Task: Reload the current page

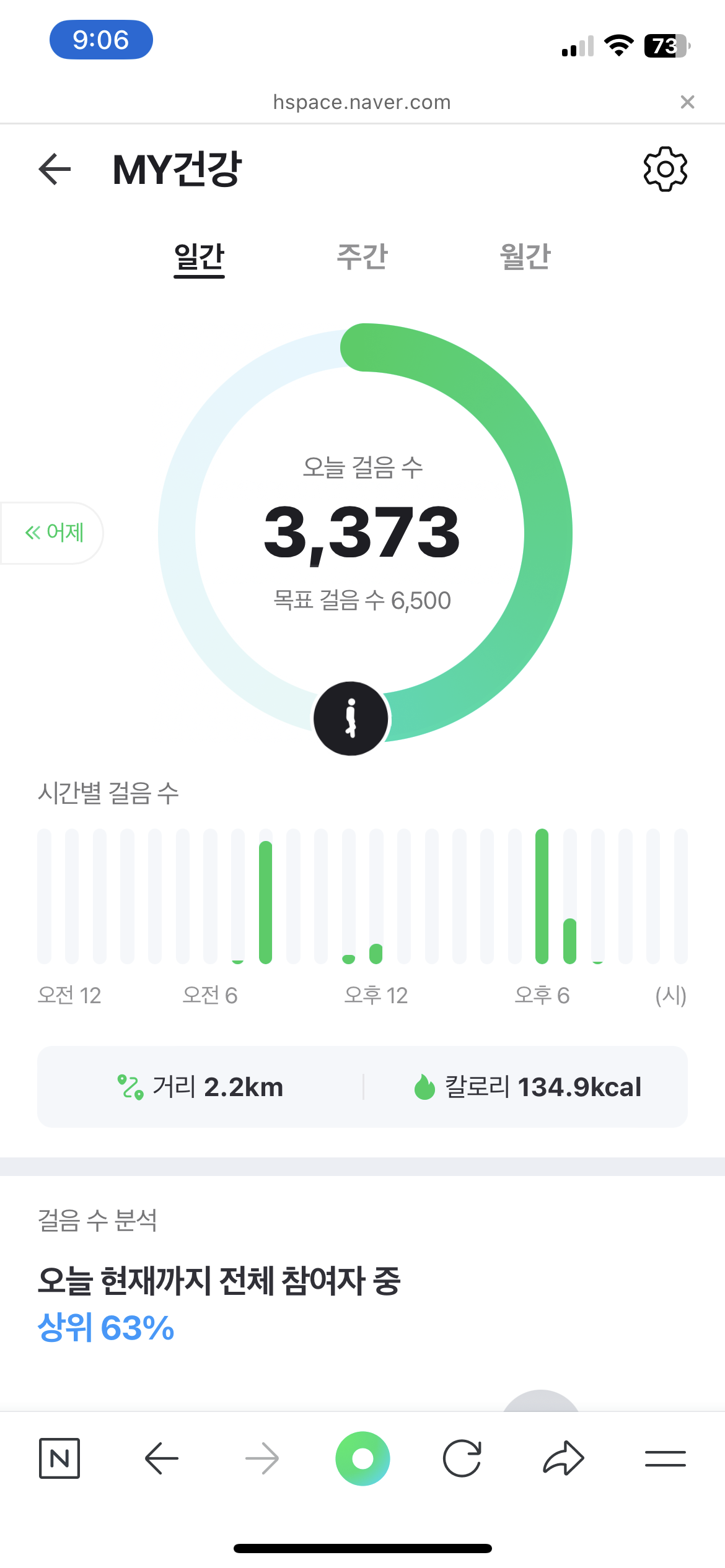Action: tap(462, 1458)
